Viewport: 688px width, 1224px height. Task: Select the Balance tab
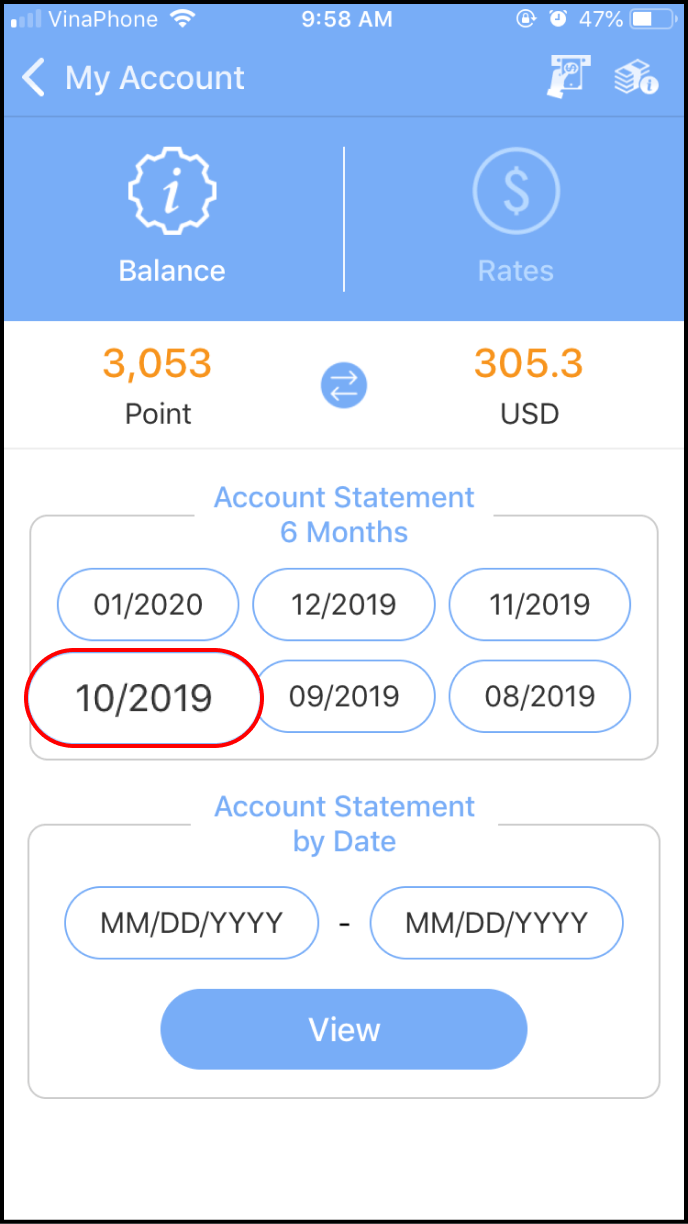(172, 218)
